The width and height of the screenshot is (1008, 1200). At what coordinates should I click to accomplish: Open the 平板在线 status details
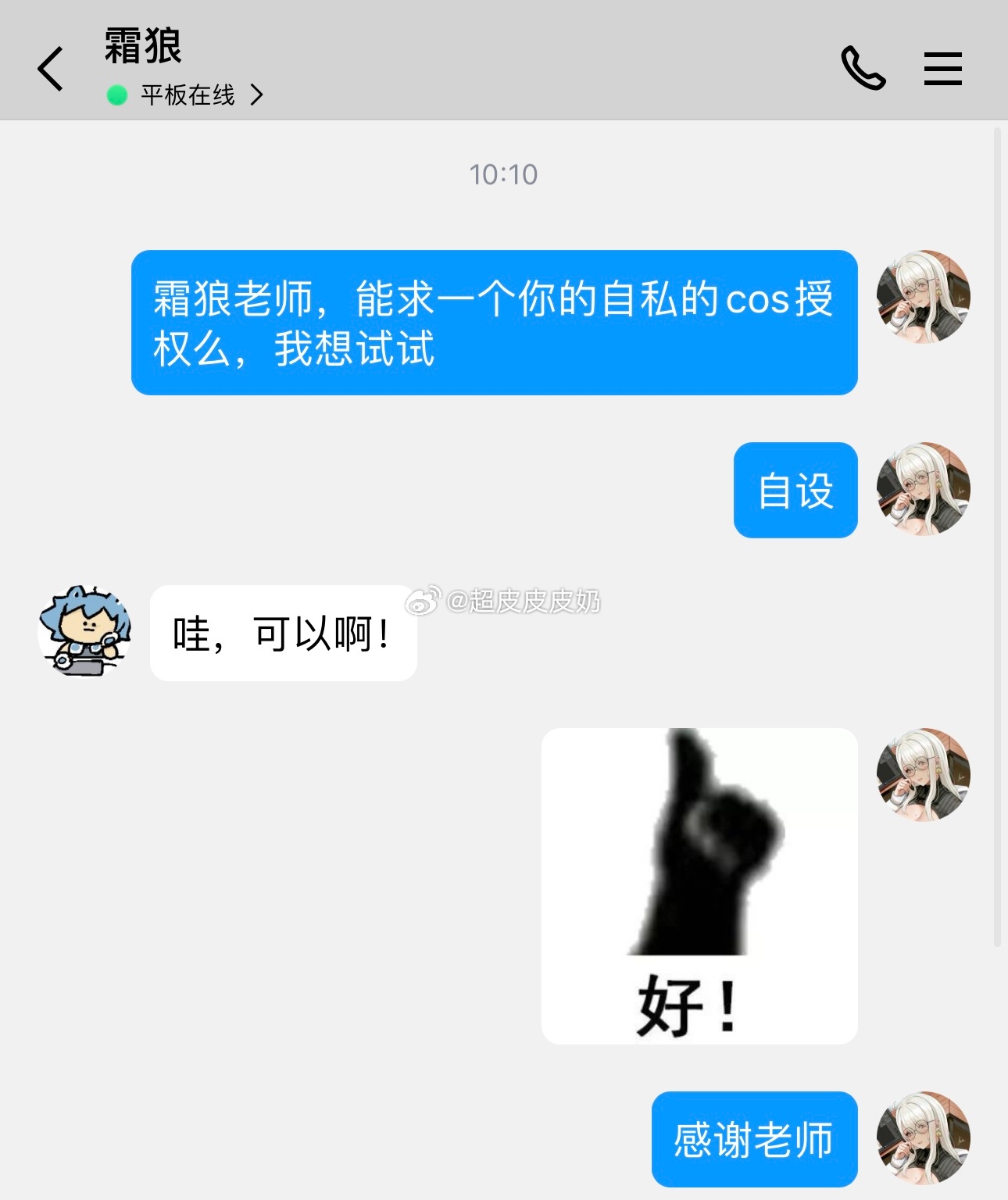coord(188,95)
